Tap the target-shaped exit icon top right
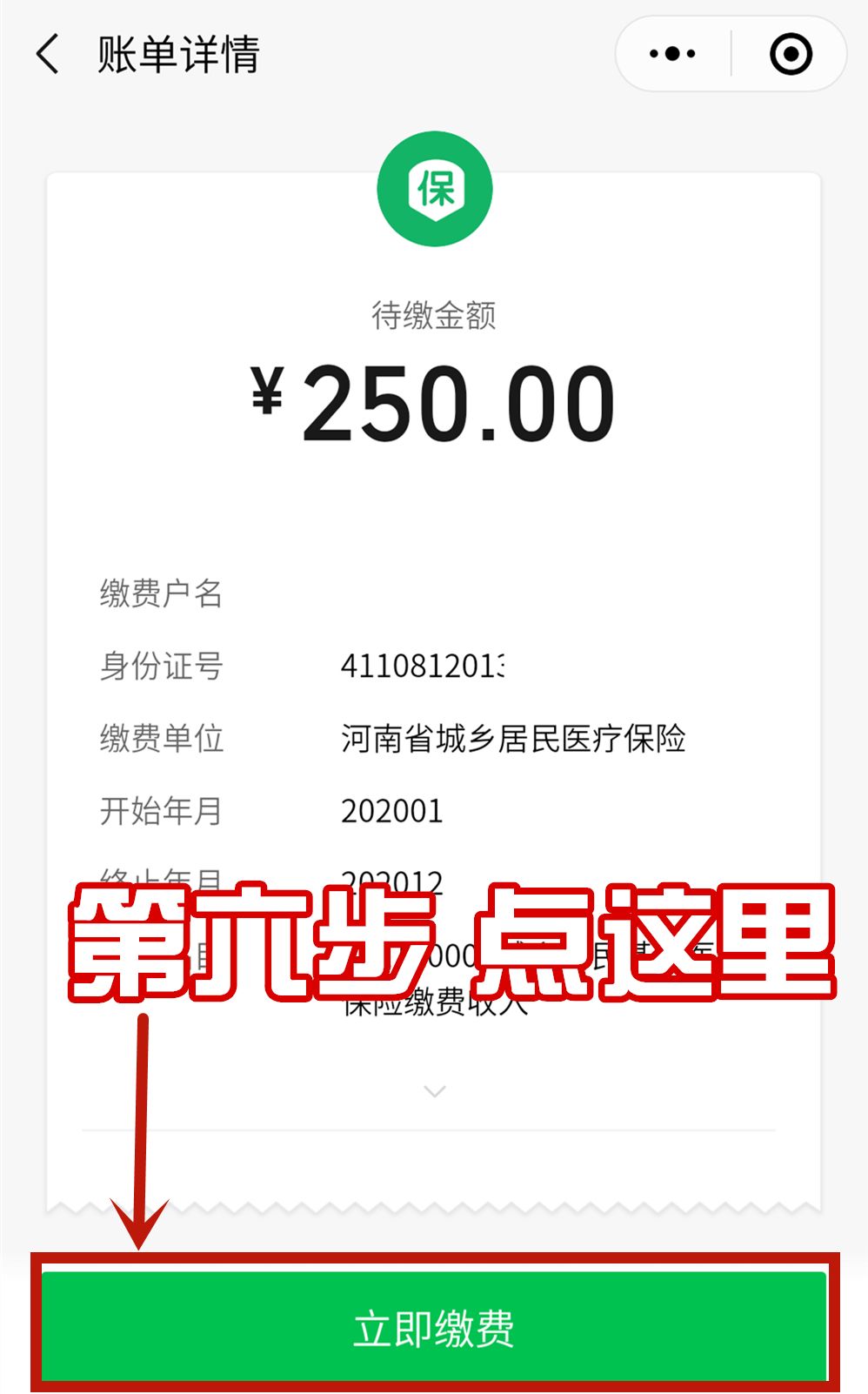Image resolution: width=868 pixels, height=1394 pixels. tap(788, 54)
